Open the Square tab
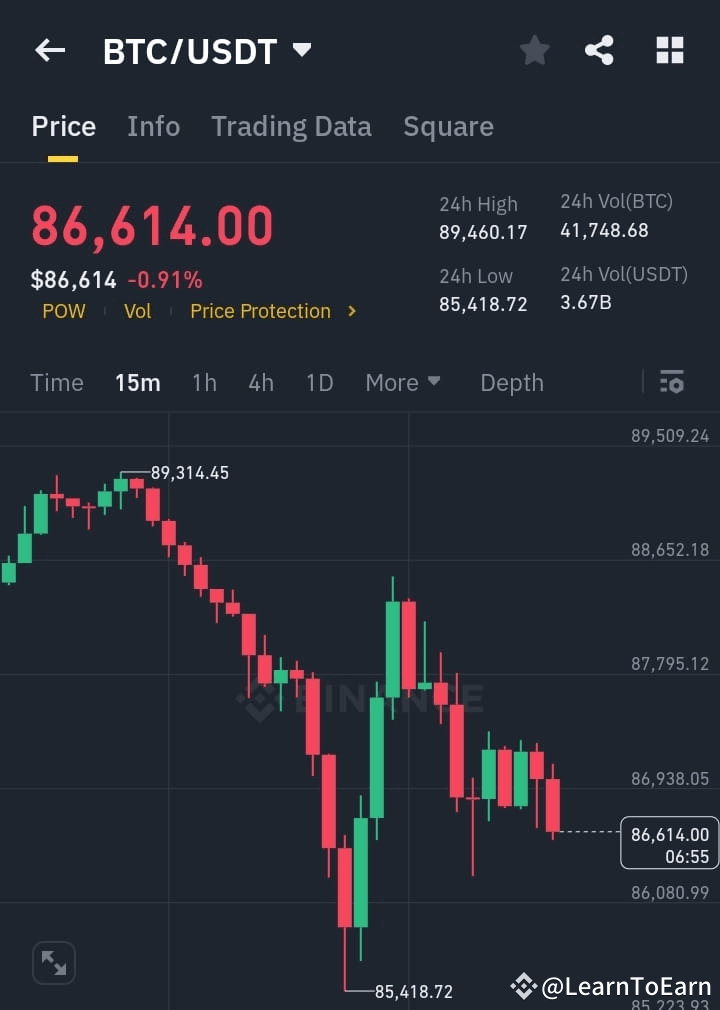The image size is (720, 1010). tap(448, 126)
